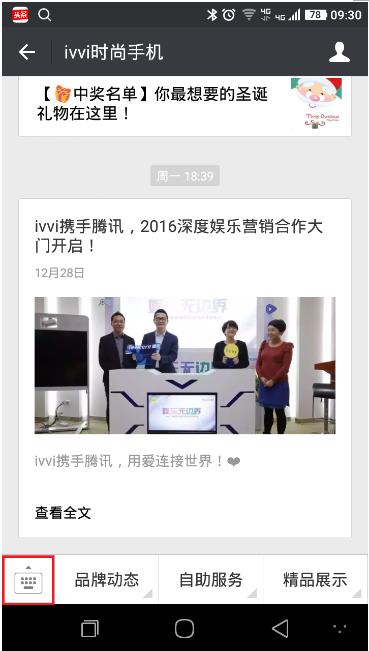The height and width of the screenshot is (651, 369).
Task: Expand the 自助服务 menu
Action: (211, 580)
